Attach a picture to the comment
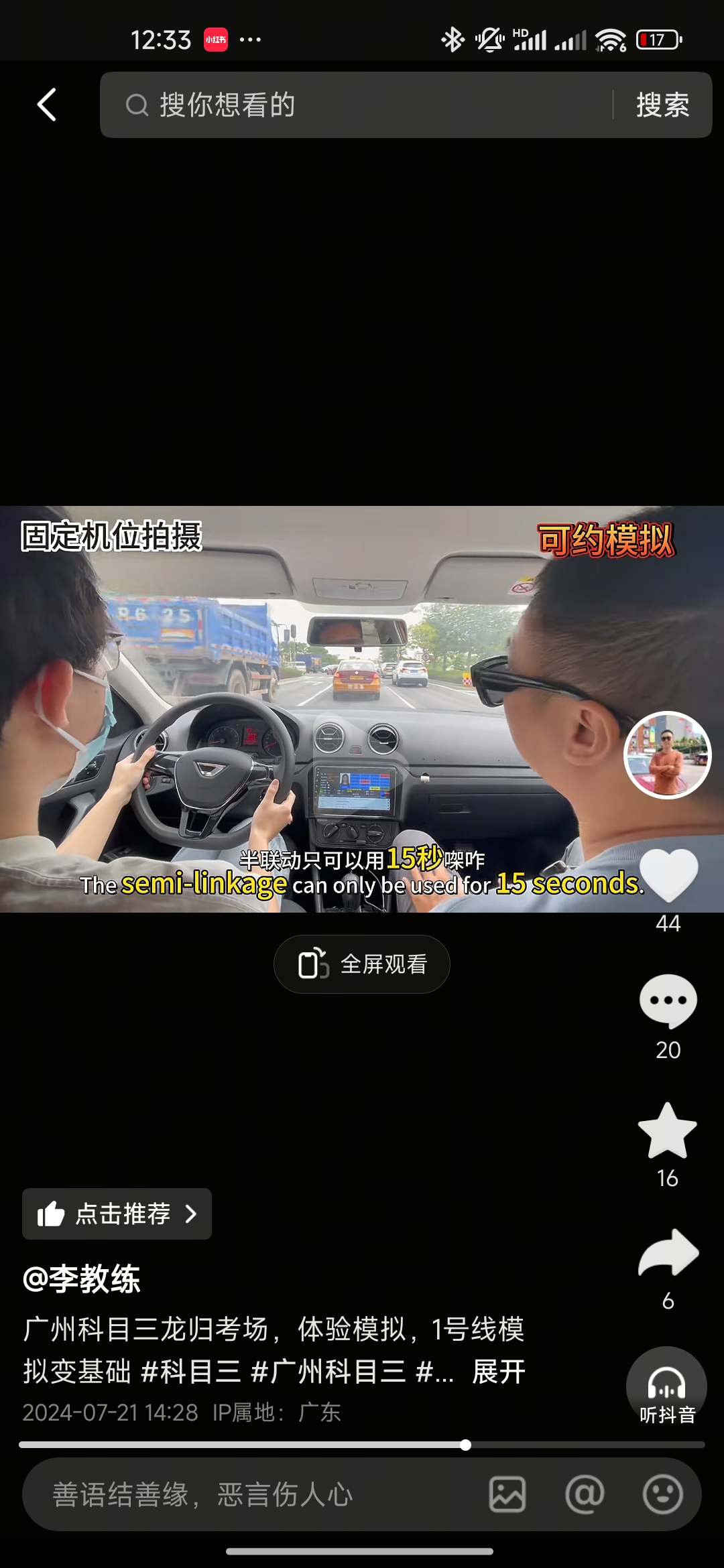 click(x=507, y=1494)
